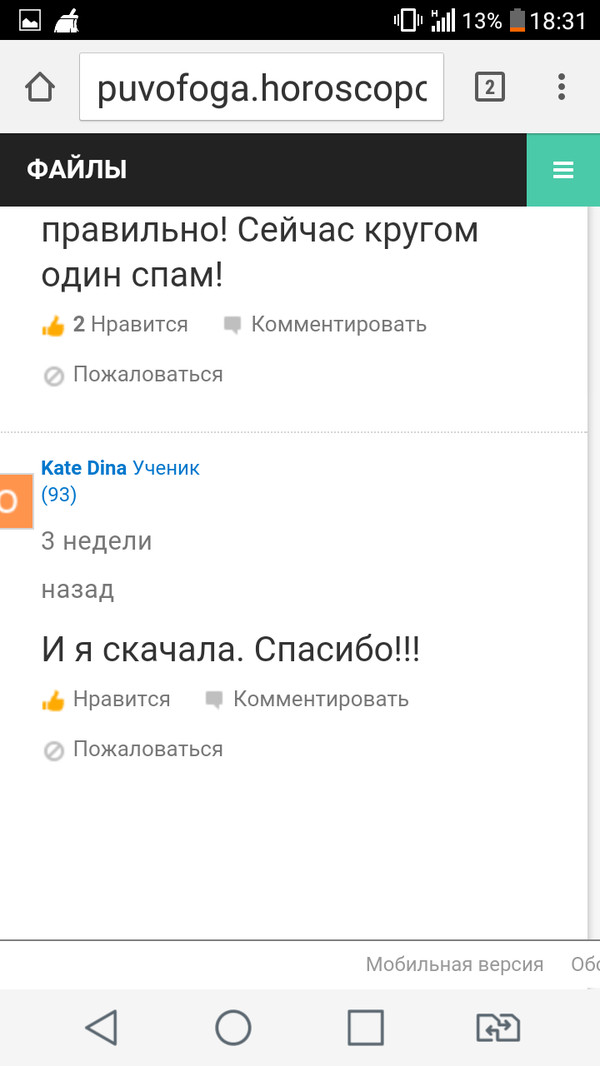Comment on the spam comment

pos(326,325)
